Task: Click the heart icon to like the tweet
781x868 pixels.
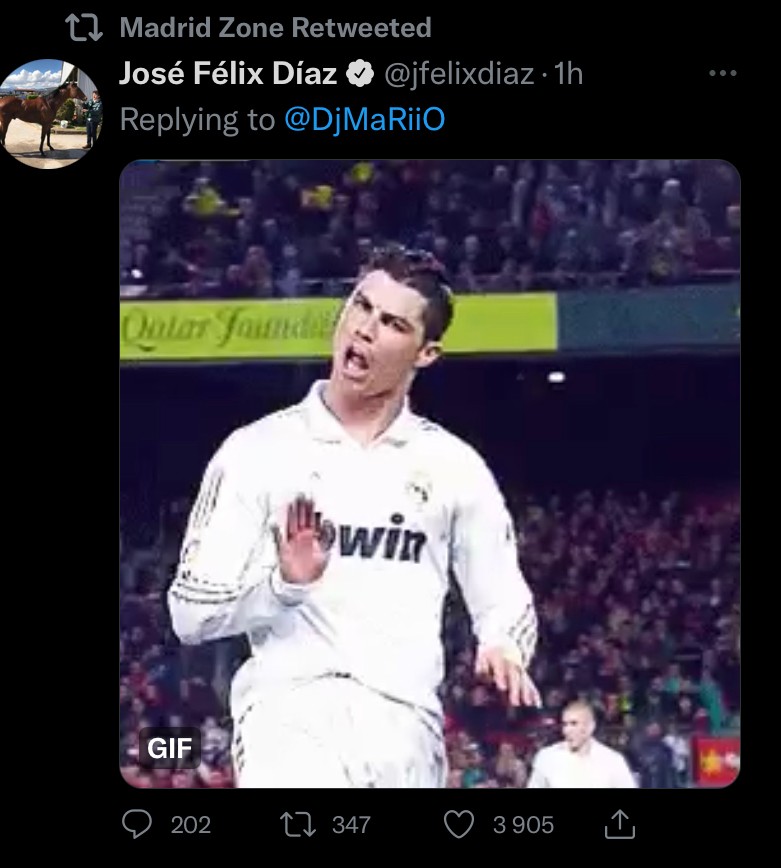Action: point(459,822)
